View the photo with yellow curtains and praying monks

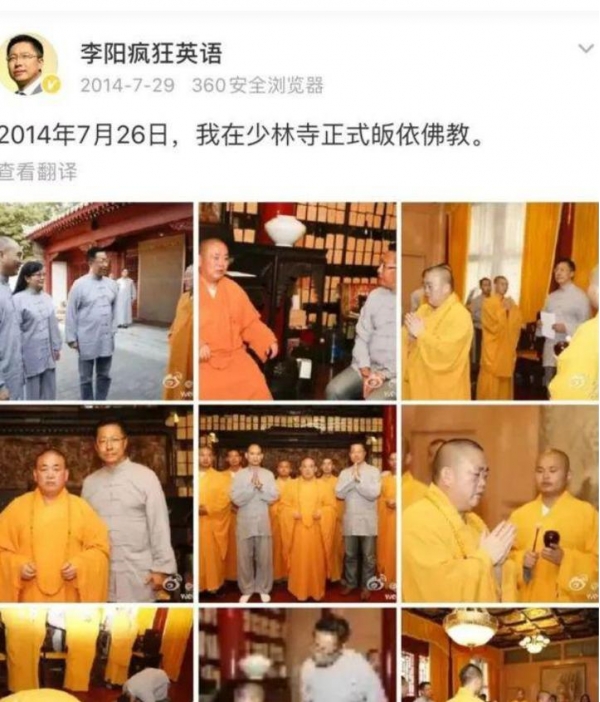click(x=500, y=301)
